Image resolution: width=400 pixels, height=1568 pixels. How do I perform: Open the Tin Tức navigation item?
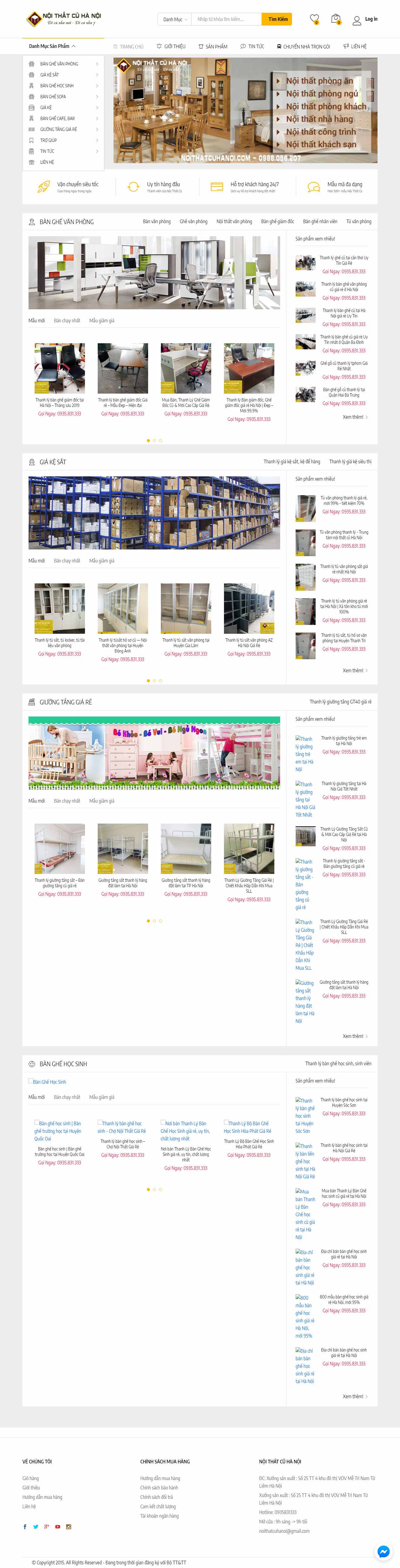coord(252,46)
